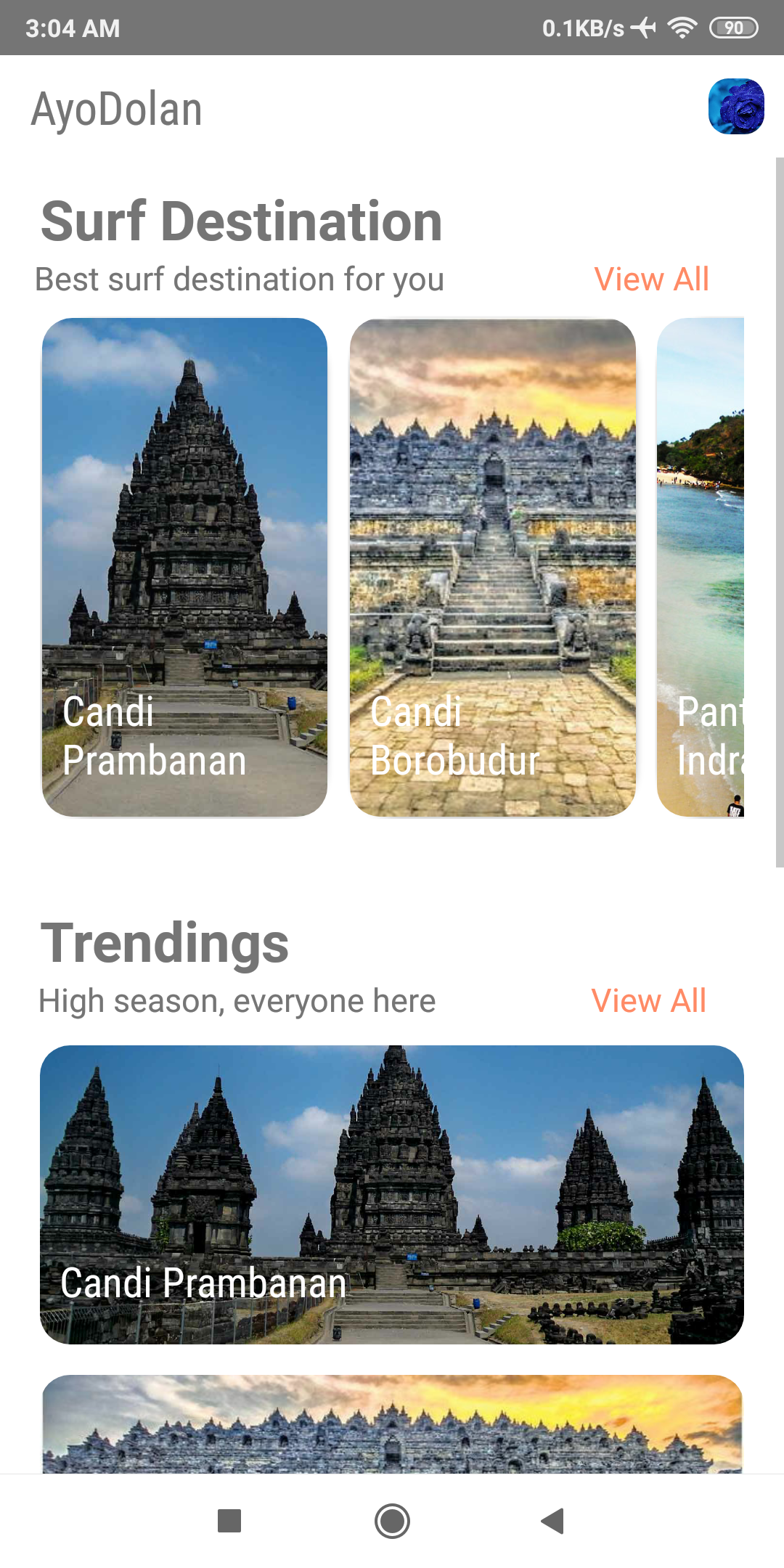
Task: Open the Candi Borobudur destination card
Action: click(492, 567)
